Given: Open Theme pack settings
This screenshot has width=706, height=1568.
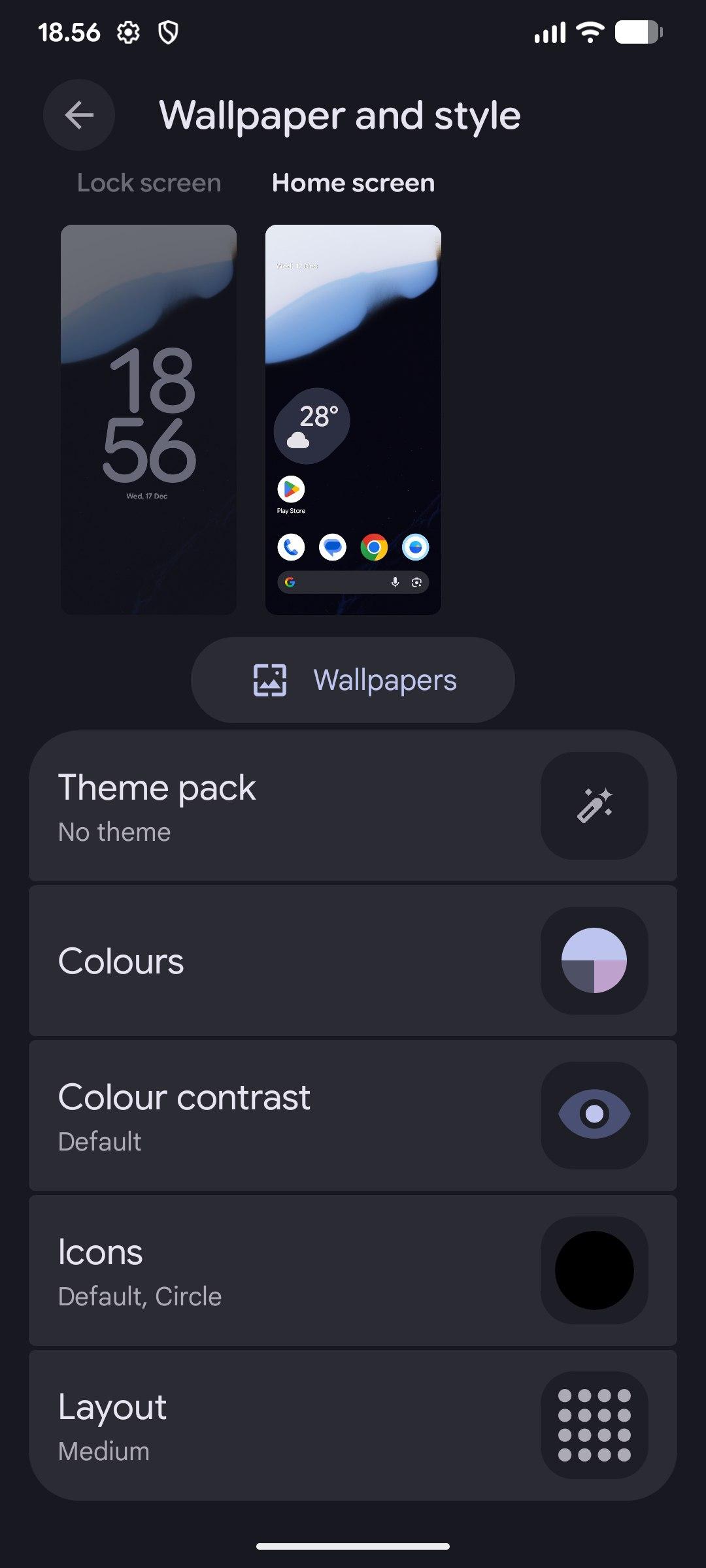Looking at the screenshot, I should (x=353, y=806).
